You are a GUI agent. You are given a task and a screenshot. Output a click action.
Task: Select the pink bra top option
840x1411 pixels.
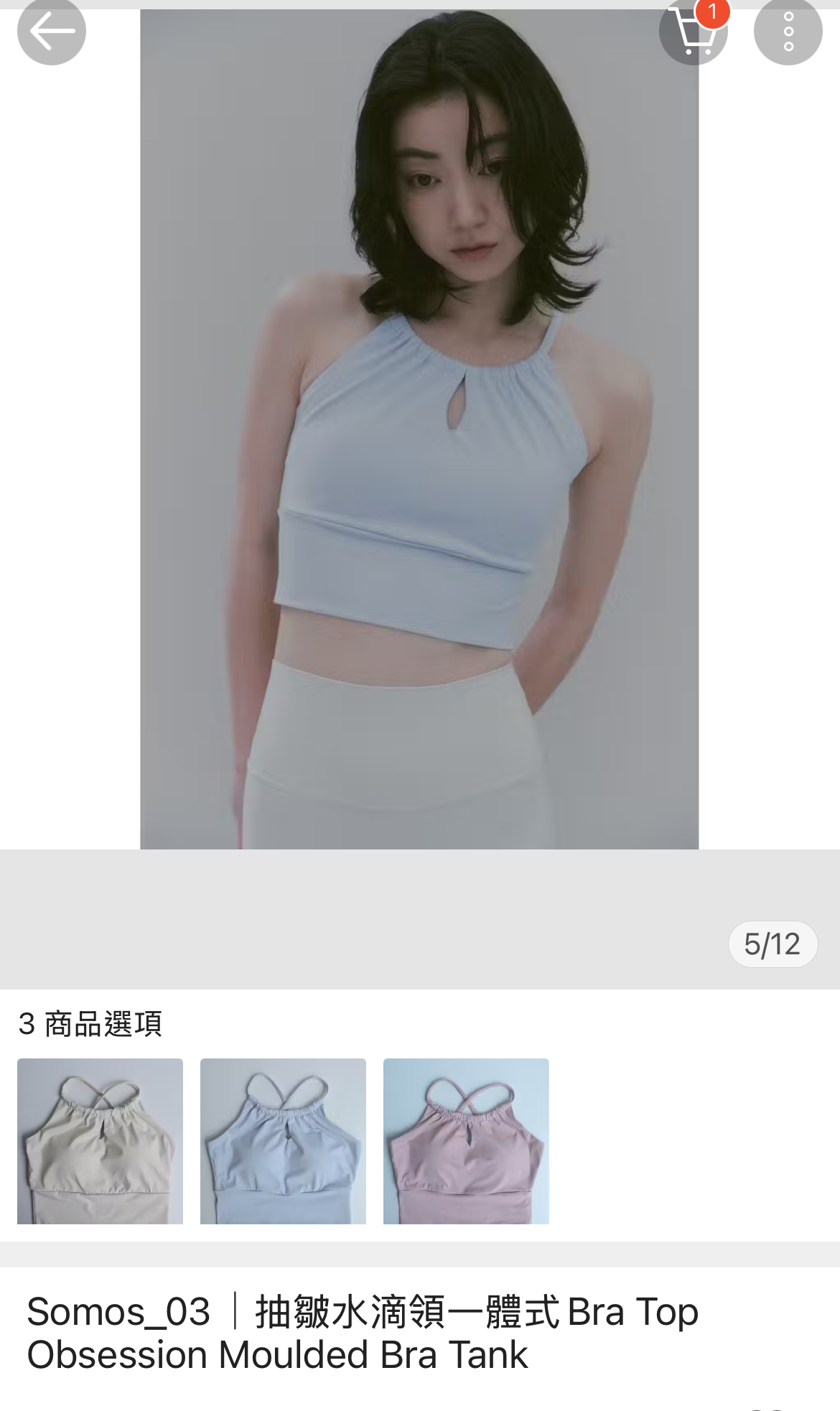point(466,1141)
